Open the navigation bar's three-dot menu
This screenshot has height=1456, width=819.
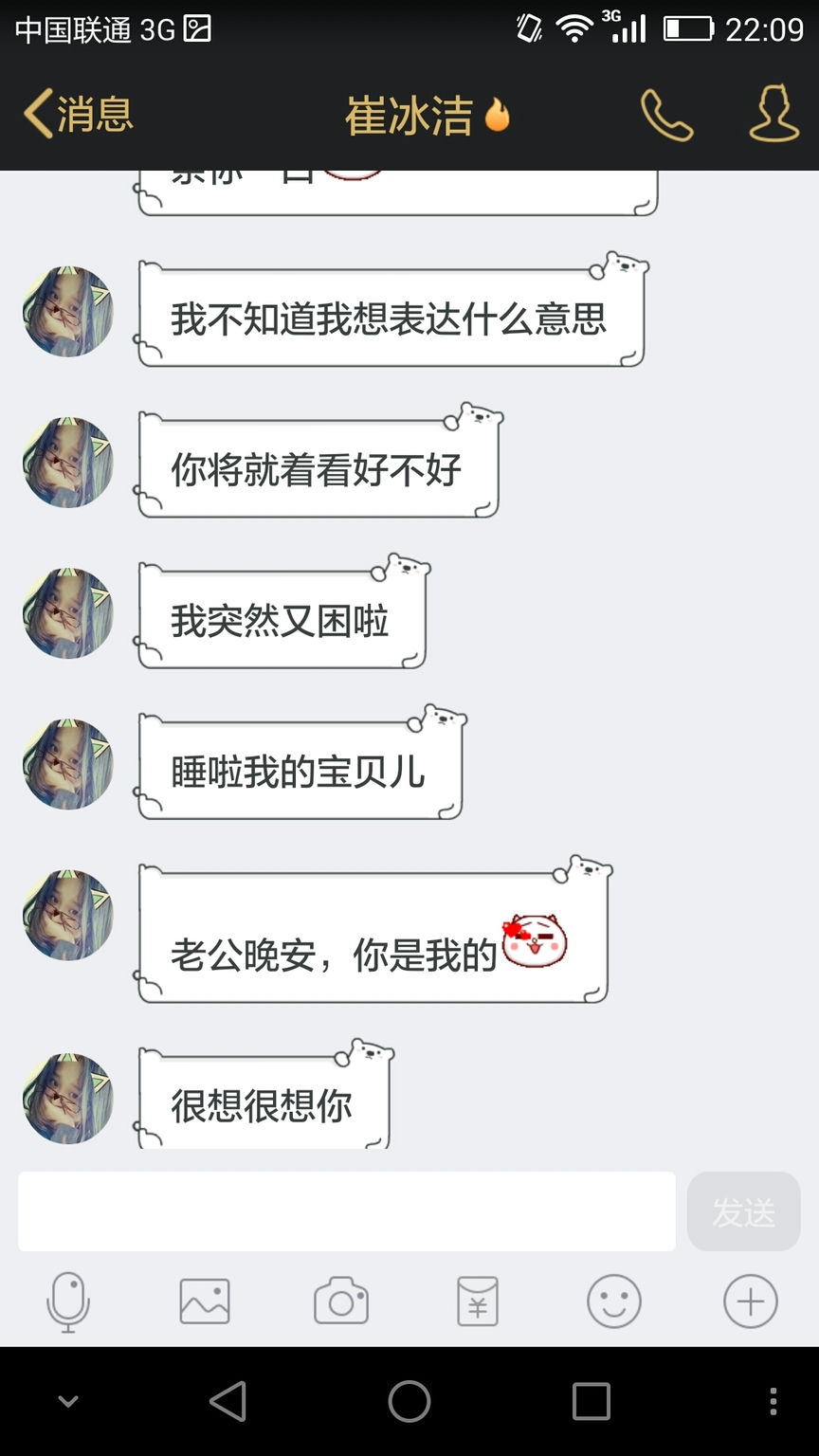[773, 1401]
